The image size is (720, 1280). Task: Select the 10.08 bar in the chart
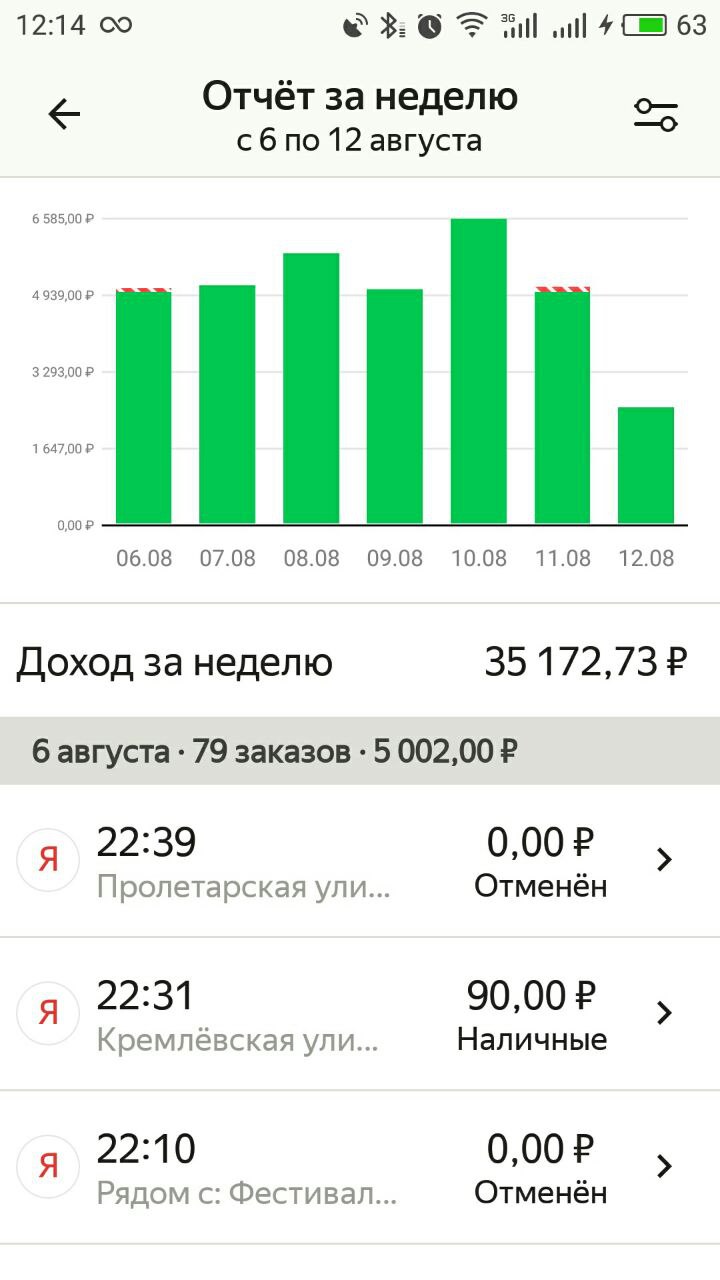tap(479, 371)
